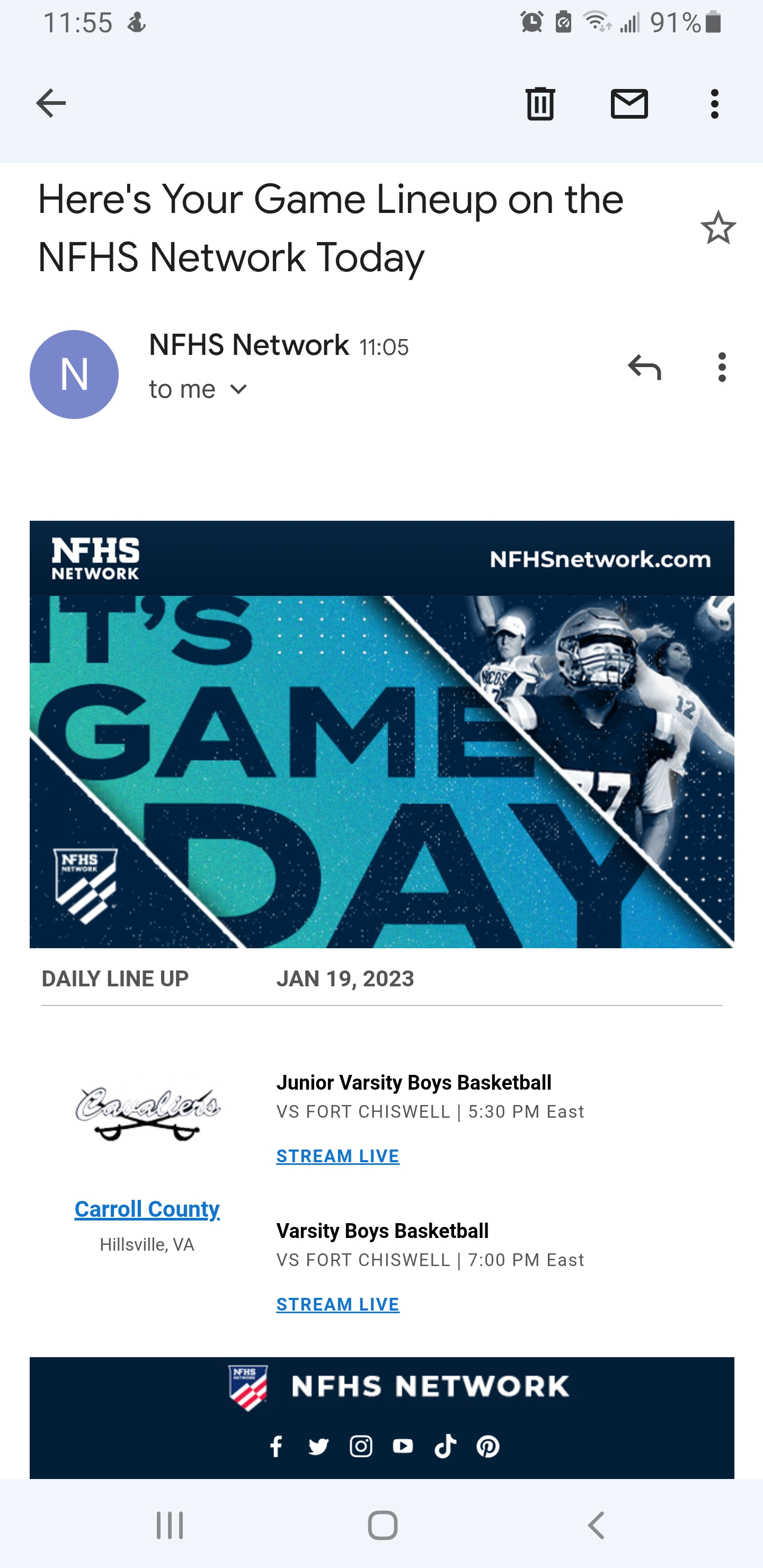The image size is (763, 1568).
Task: Visit NFHS Network on TikTok
Action: (446, 1446)
